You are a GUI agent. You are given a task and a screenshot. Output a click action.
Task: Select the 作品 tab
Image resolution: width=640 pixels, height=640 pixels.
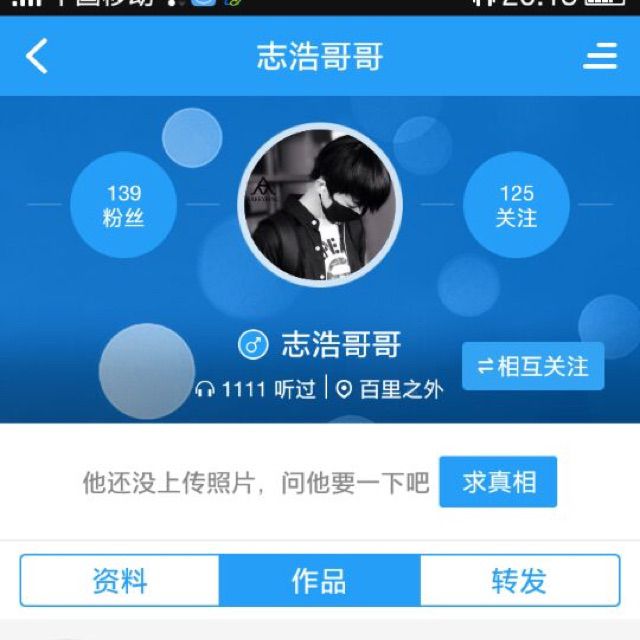[319, 581]
